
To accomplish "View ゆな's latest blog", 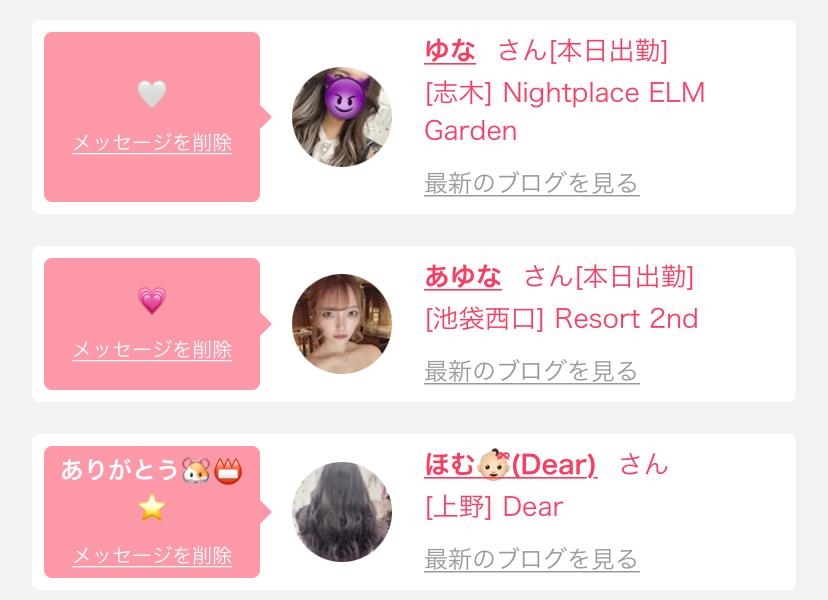I will tap(531, 184).
